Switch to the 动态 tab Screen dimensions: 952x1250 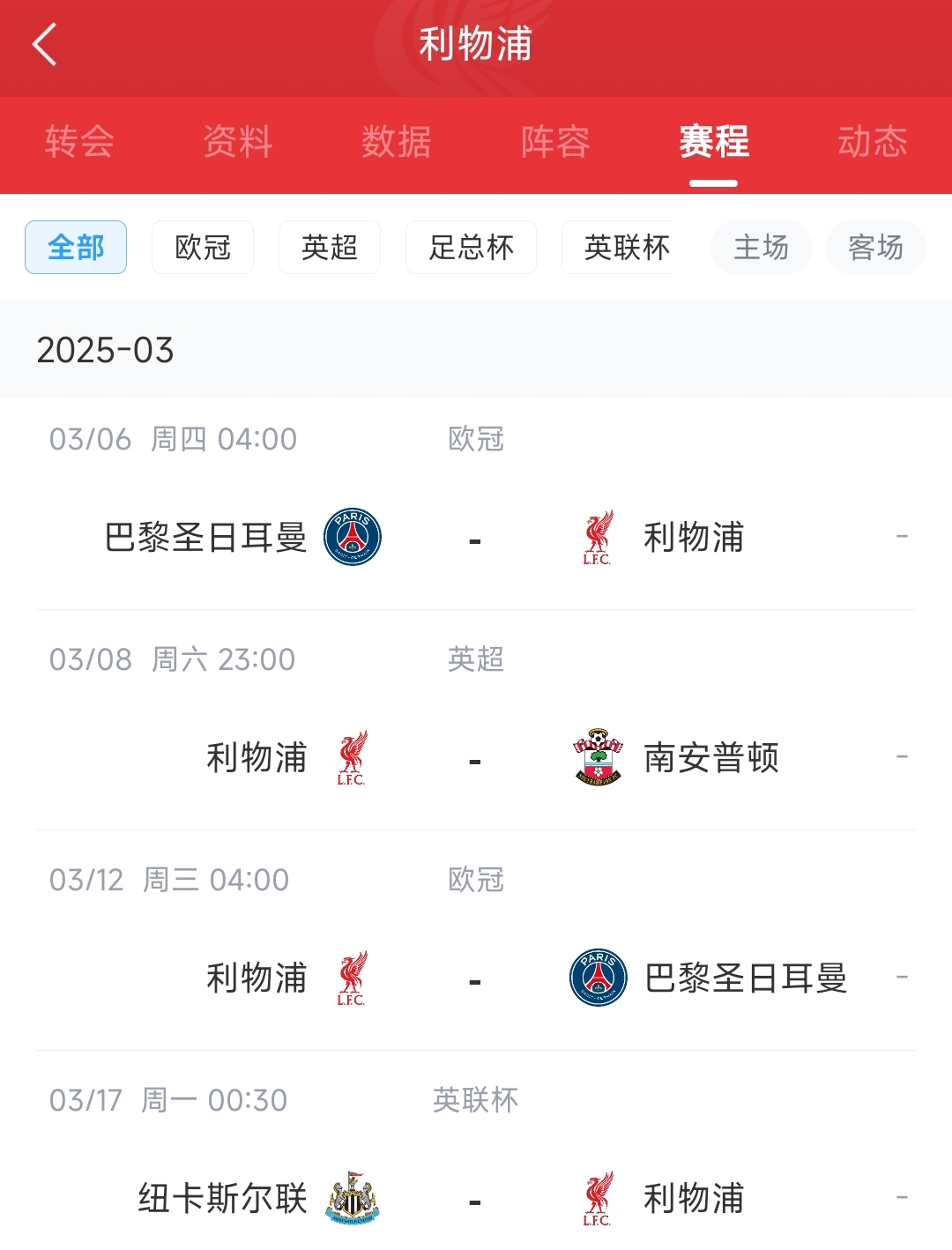coord(872,142)
